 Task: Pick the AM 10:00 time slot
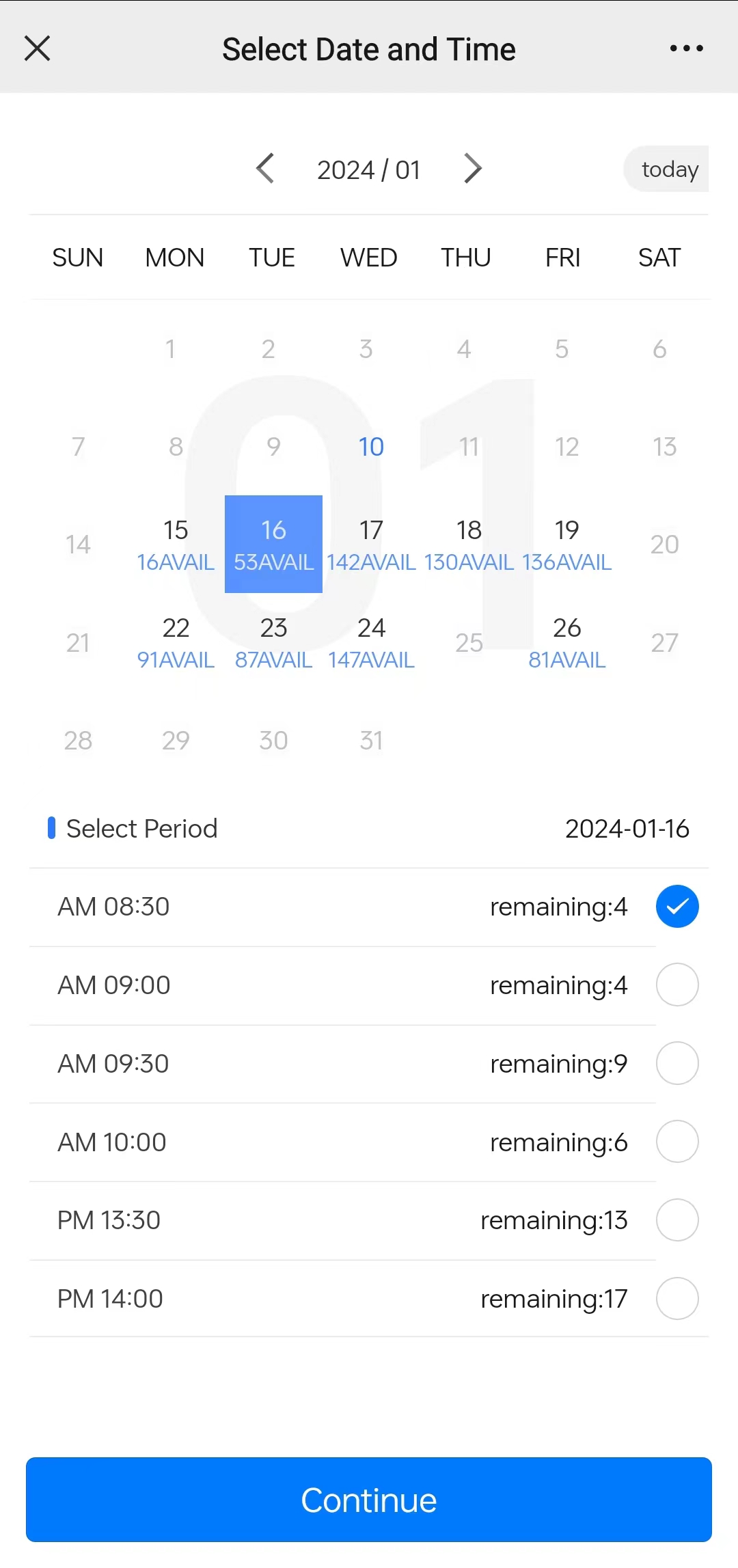676,1142
